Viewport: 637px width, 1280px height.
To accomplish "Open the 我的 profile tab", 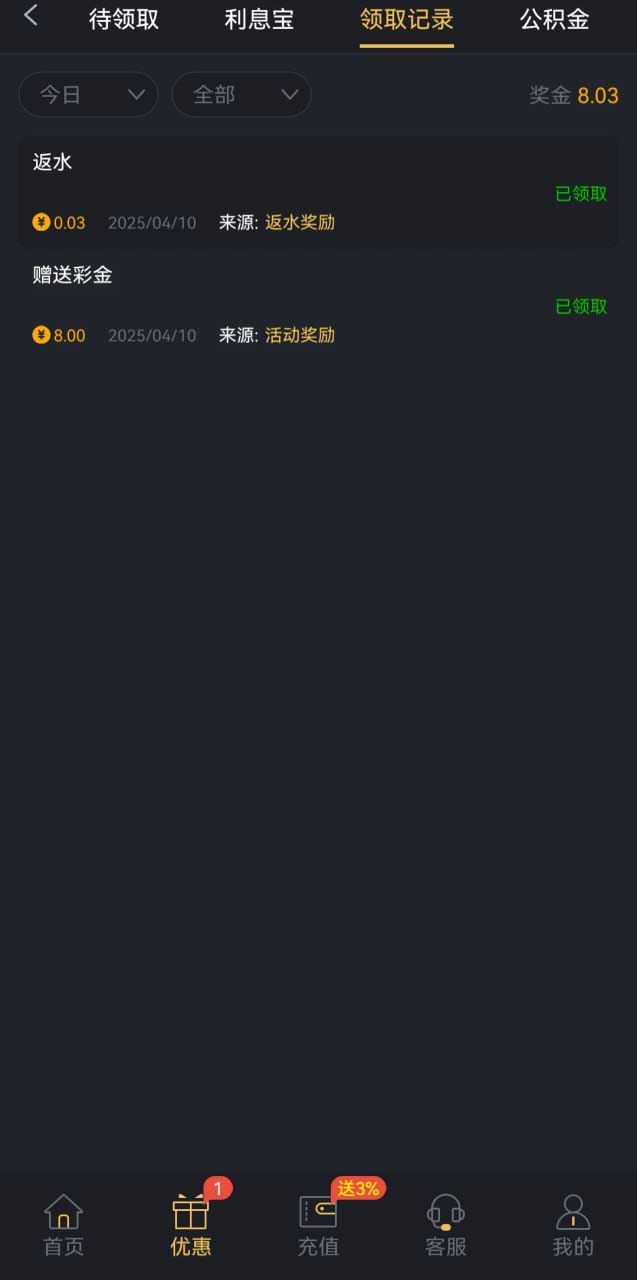I will [x=573, y=1225].
